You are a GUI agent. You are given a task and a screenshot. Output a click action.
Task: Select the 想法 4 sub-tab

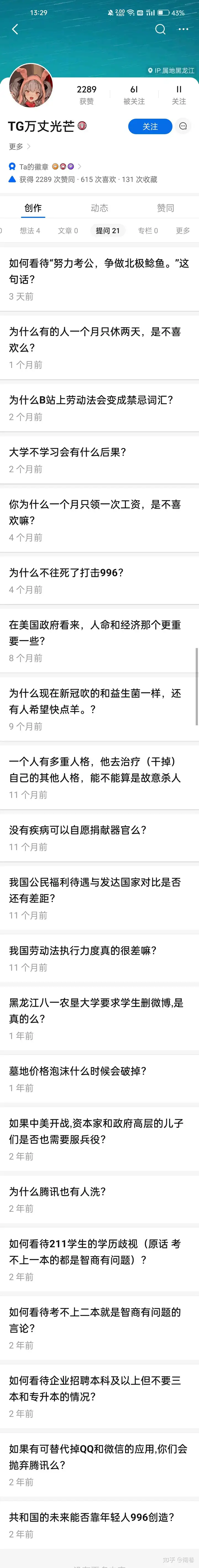pyautogui.click(x=30, y=231)
